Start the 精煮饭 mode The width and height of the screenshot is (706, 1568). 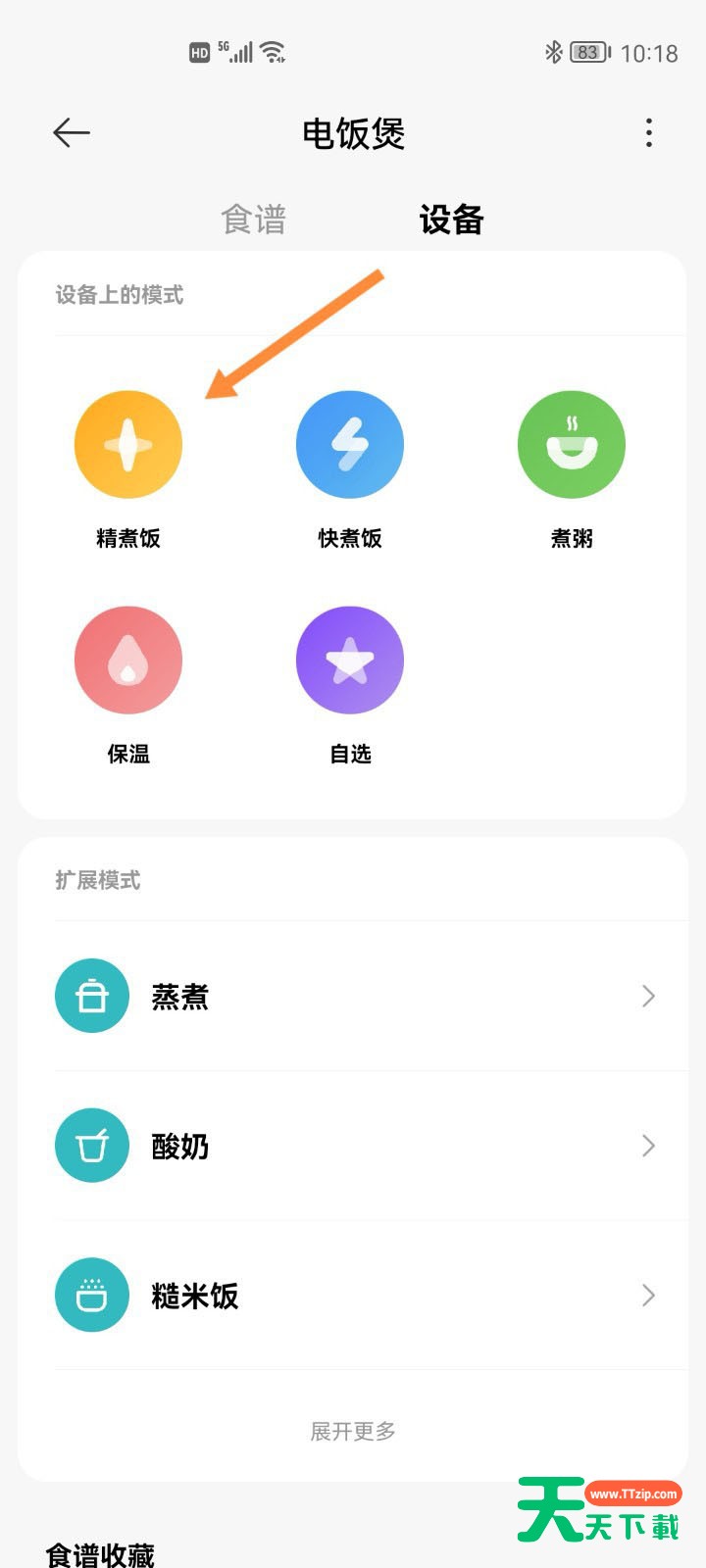click(x=128, y=444)
